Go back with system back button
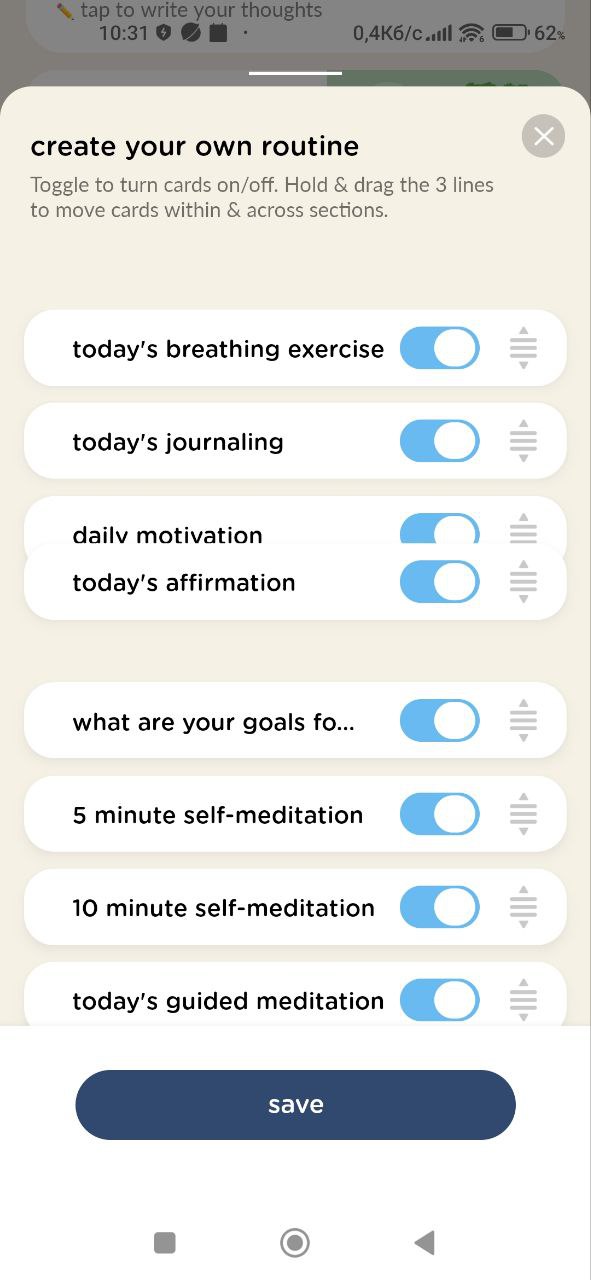This screenshot has width=591, height=1280. pyautogui.click(x=424, y=1243)
